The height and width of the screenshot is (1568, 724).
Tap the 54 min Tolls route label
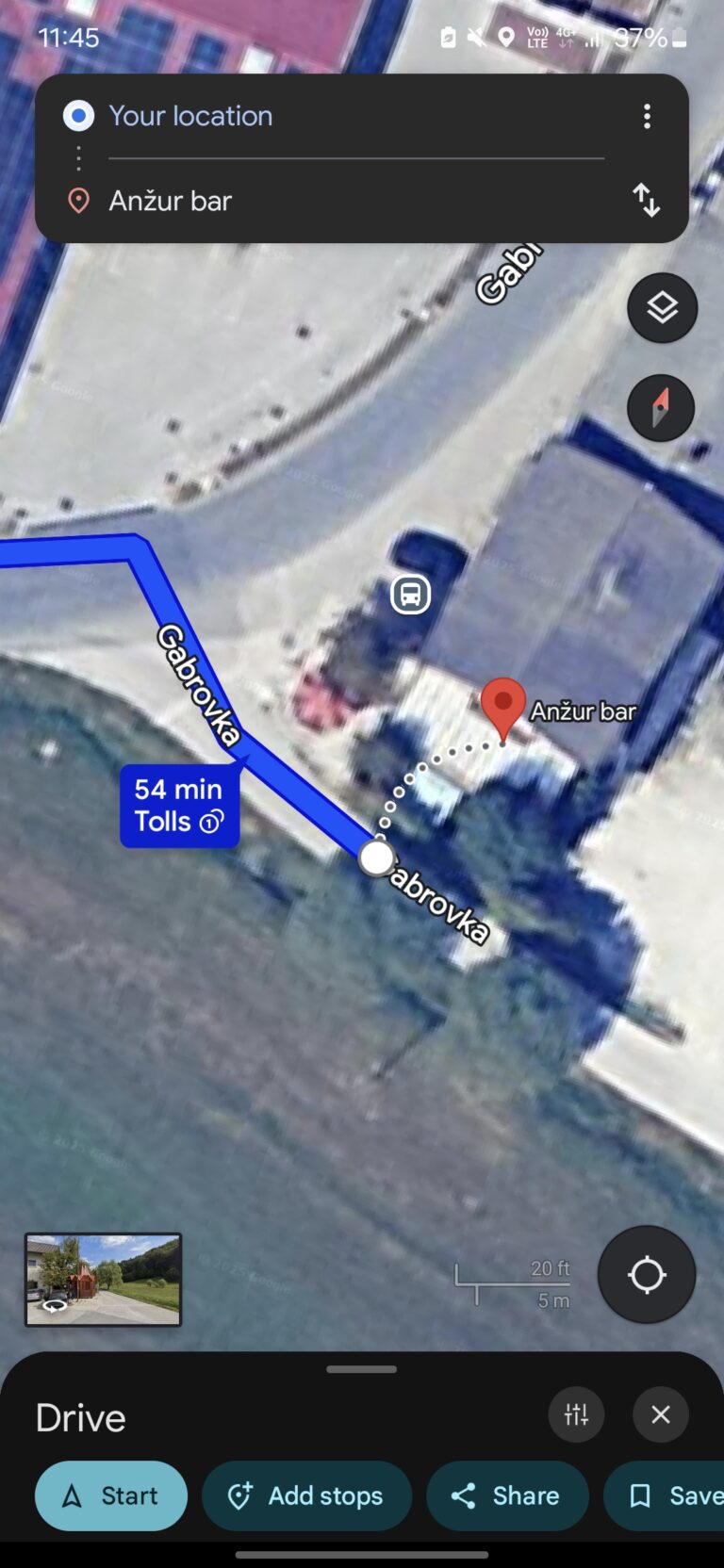tap(179, 806)
